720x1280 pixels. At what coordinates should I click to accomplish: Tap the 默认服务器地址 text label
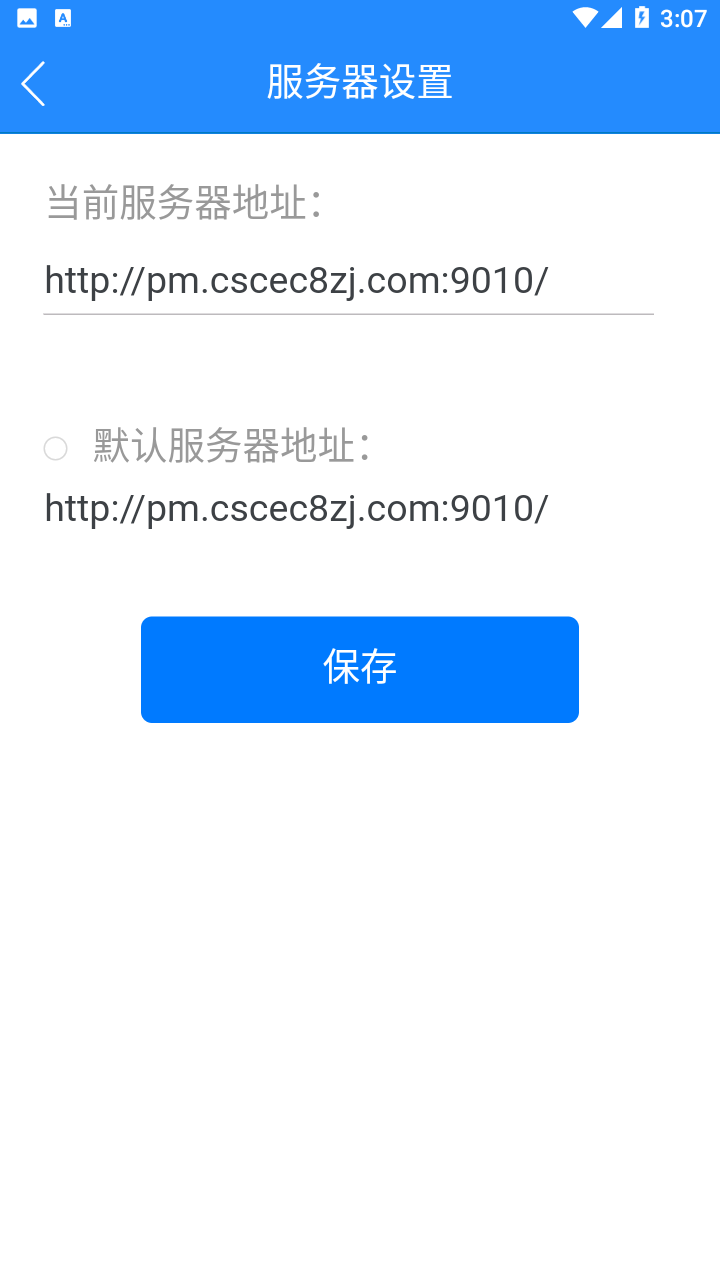(x=230, y=447)
